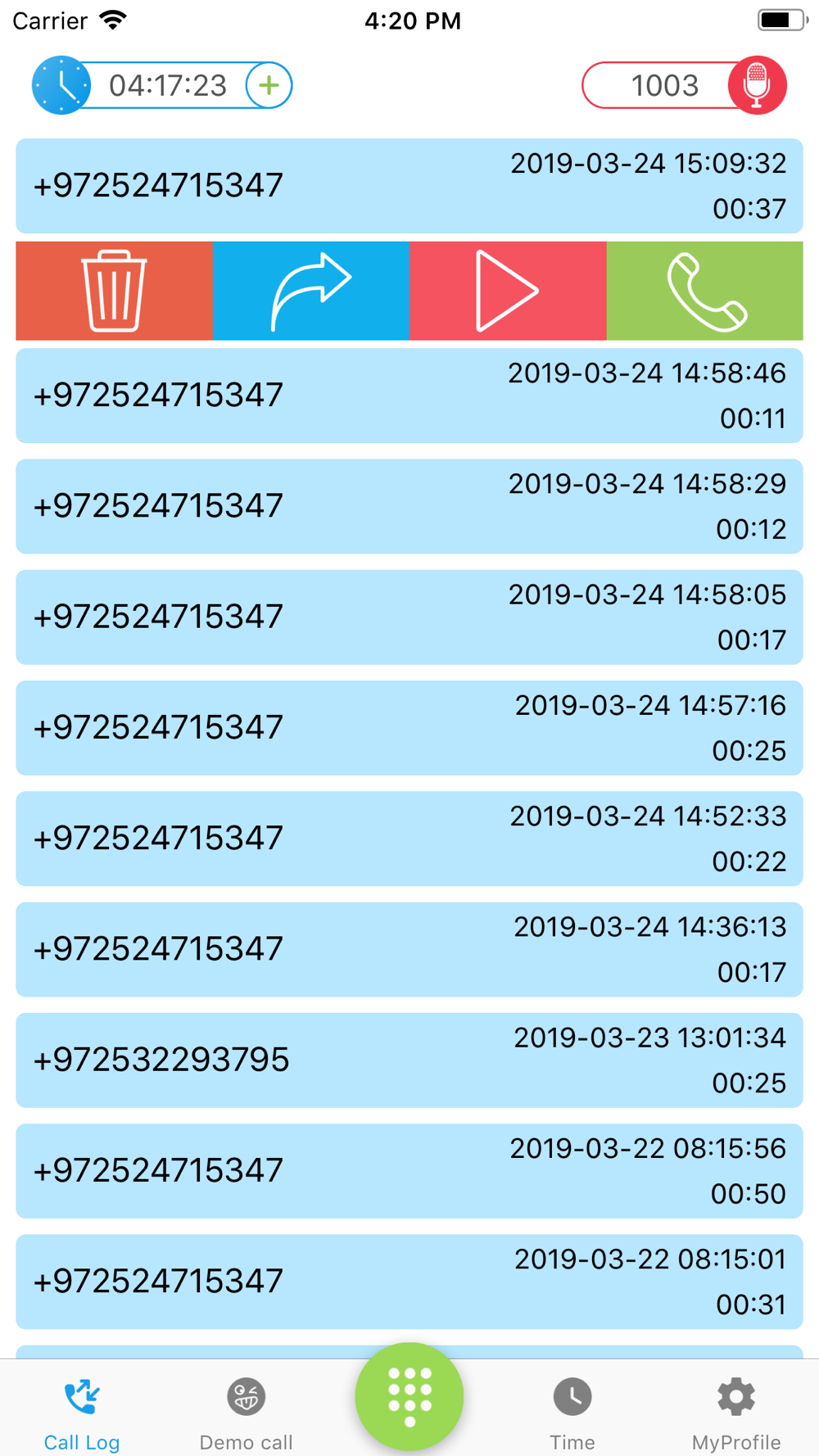This screenshot has width=819, height=1456.
Task: Tap the red microphone icon
Action: [x=757, y=85]
